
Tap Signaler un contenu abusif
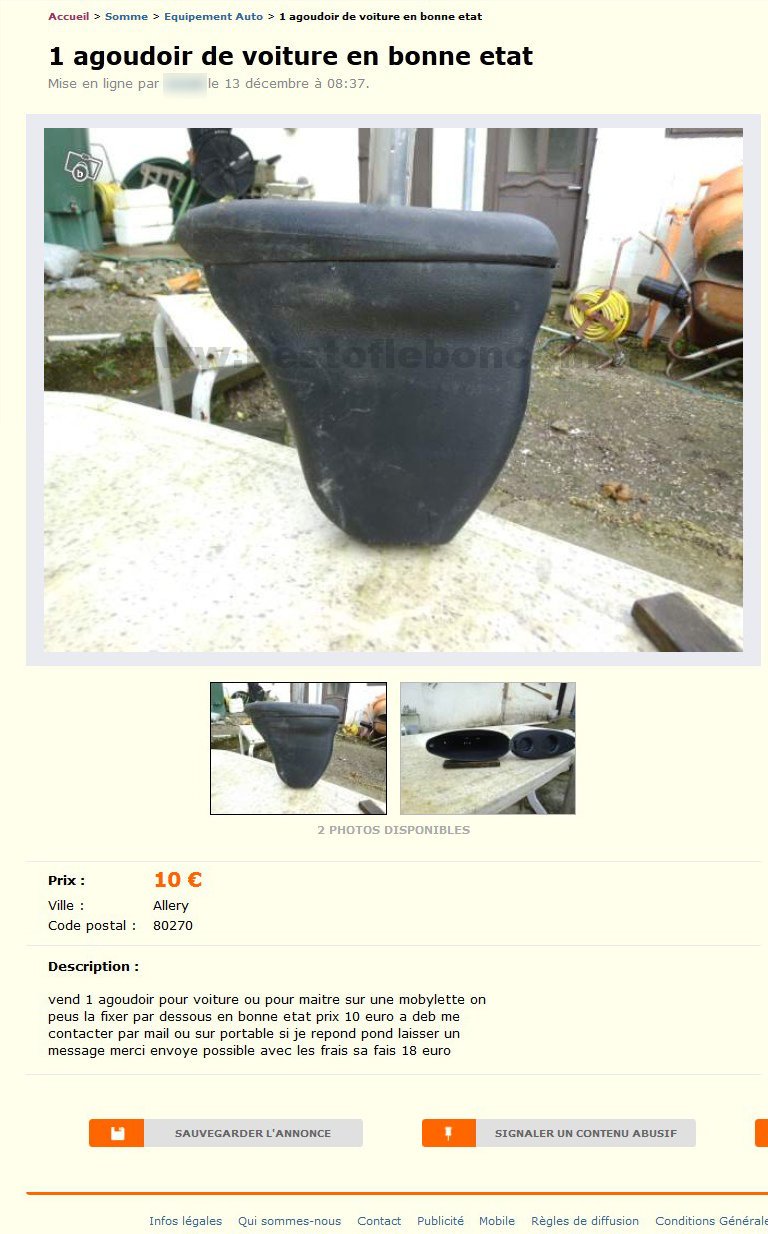point(559,1133)
